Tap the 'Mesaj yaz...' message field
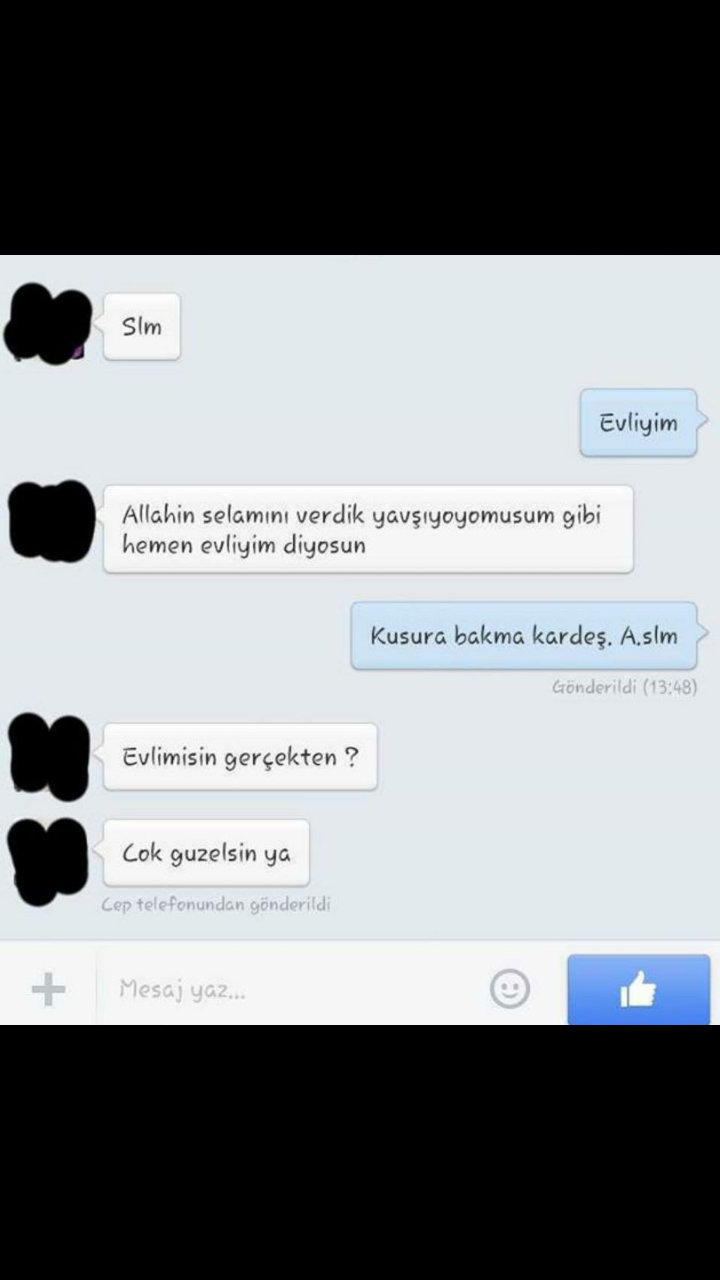 pos(290,990)
